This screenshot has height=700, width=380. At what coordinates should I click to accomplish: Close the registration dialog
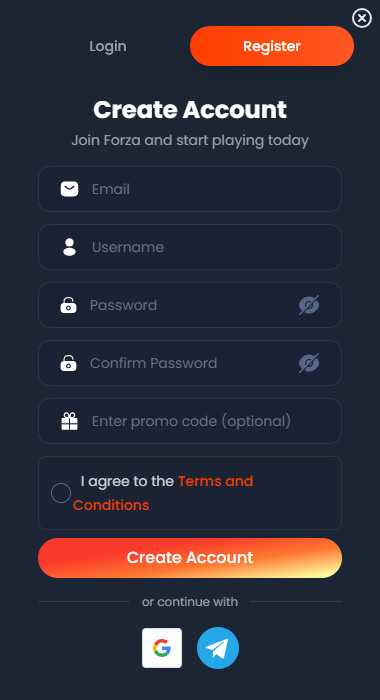(x=361, y=18)
